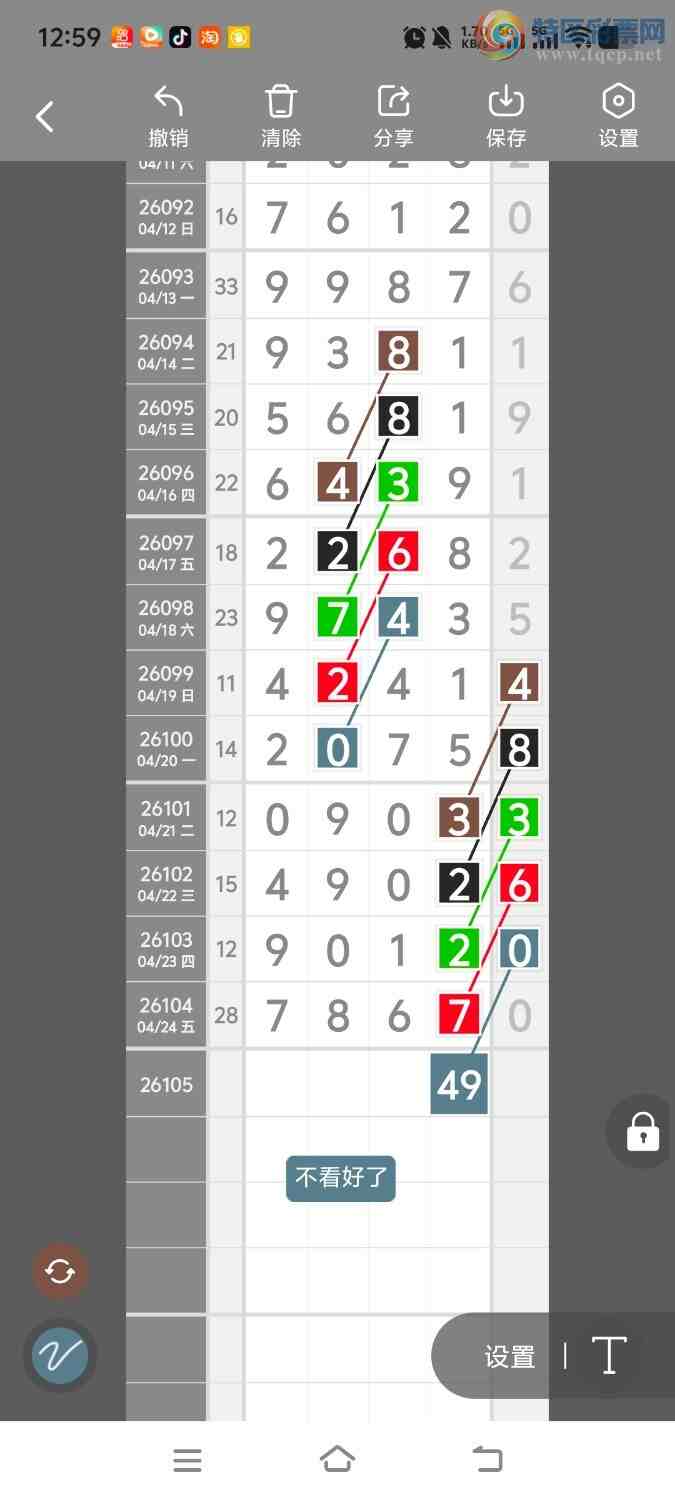675x1500 pixels.
Task: Go to the system home screen
Action: click(337, 1459)
